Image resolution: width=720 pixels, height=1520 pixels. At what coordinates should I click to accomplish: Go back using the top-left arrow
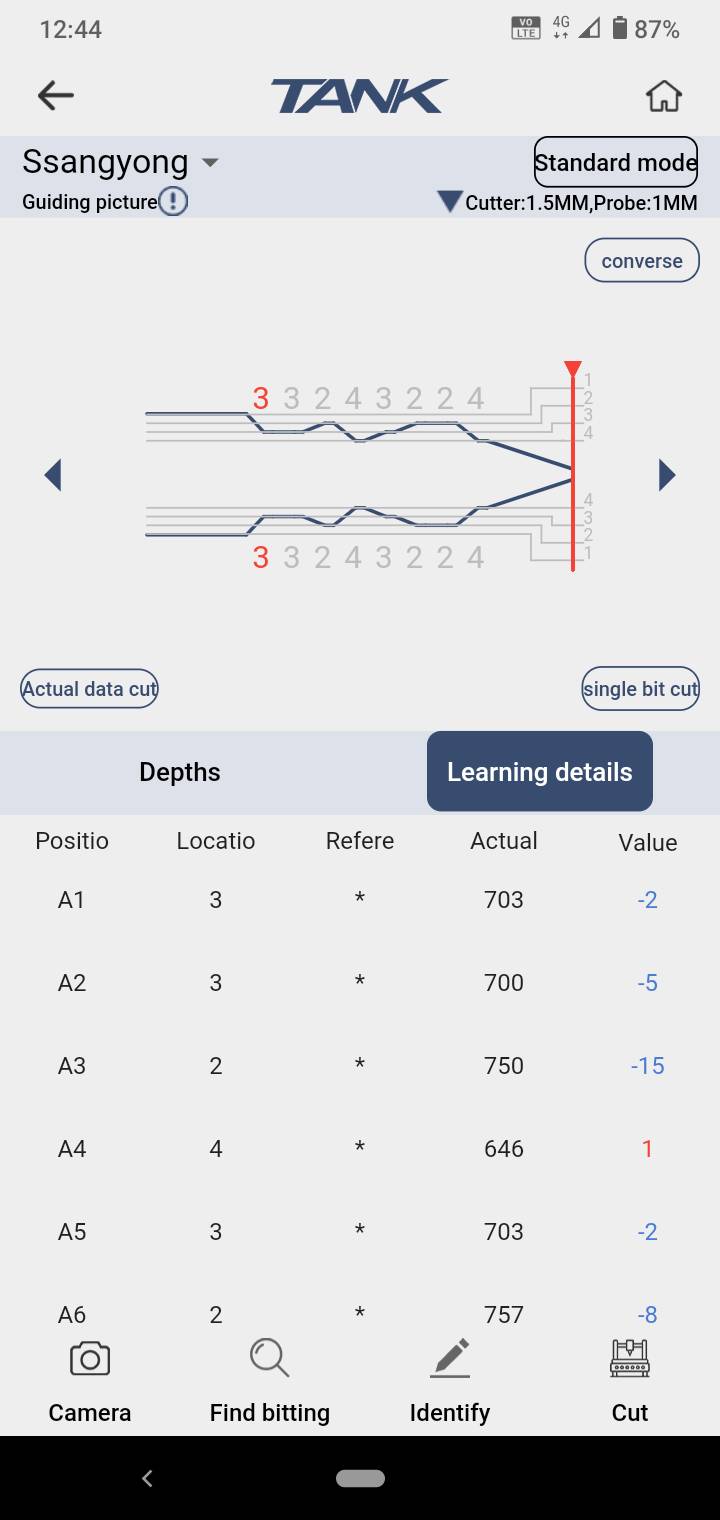56,96
